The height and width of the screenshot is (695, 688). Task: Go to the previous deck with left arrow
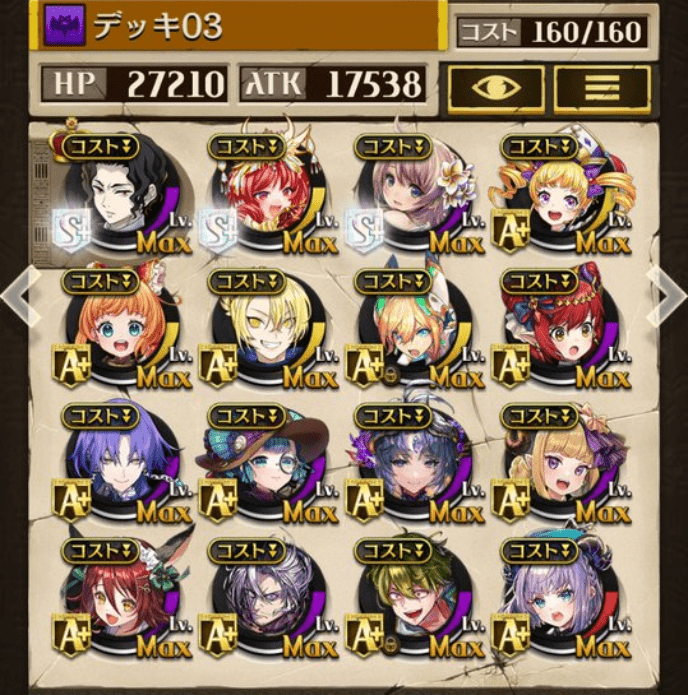20,297
